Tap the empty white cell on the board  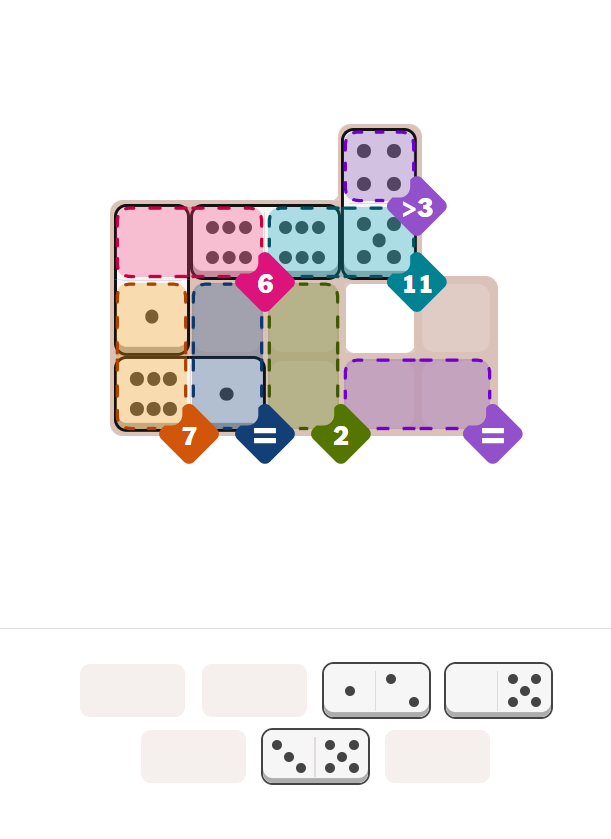point(379,318)
